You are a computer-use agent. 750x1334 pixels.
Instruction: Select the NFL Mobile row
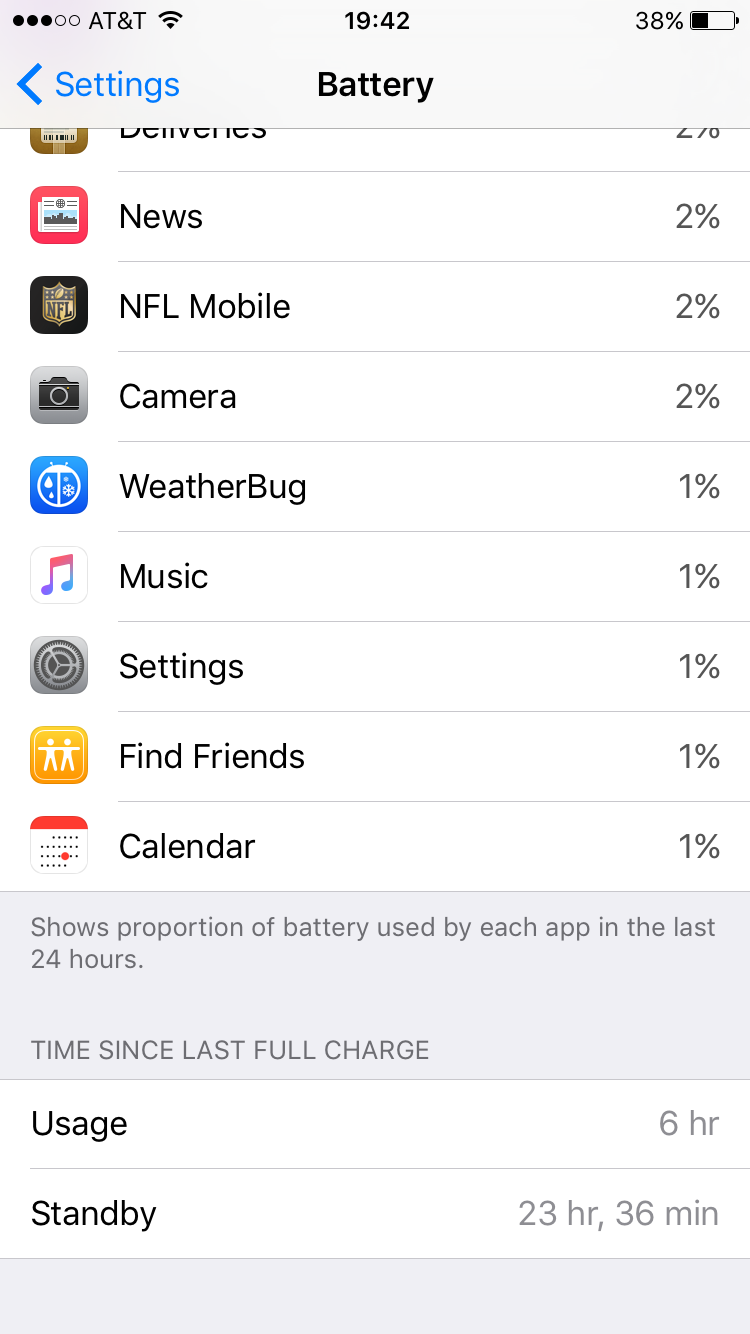(x=375, y=307)
